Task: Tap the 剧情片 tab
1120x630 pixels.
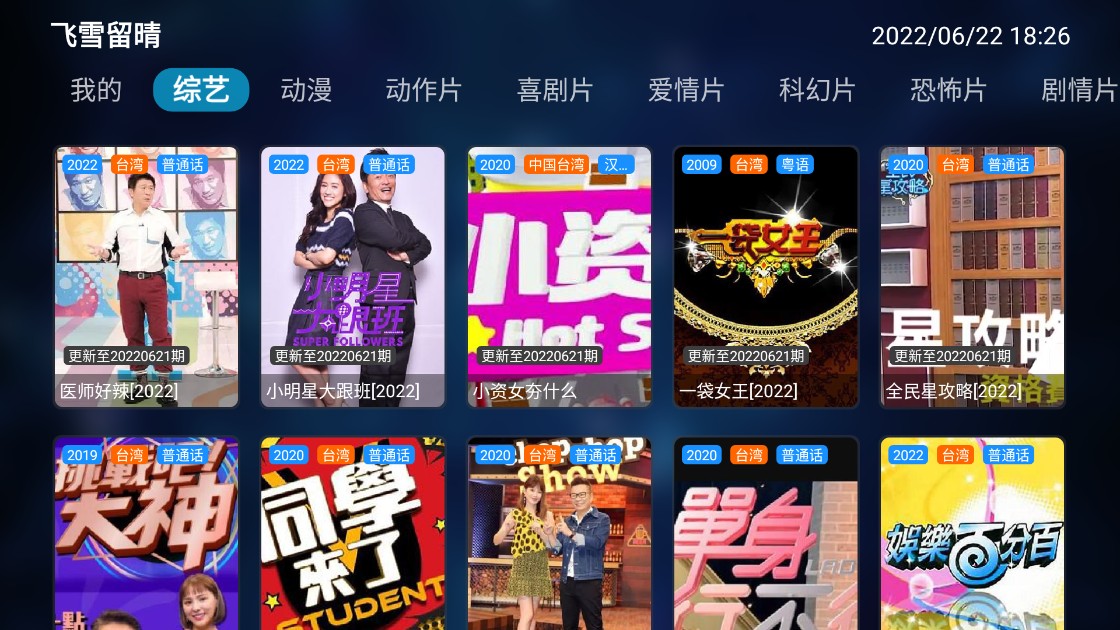Action: (1079, 90)
